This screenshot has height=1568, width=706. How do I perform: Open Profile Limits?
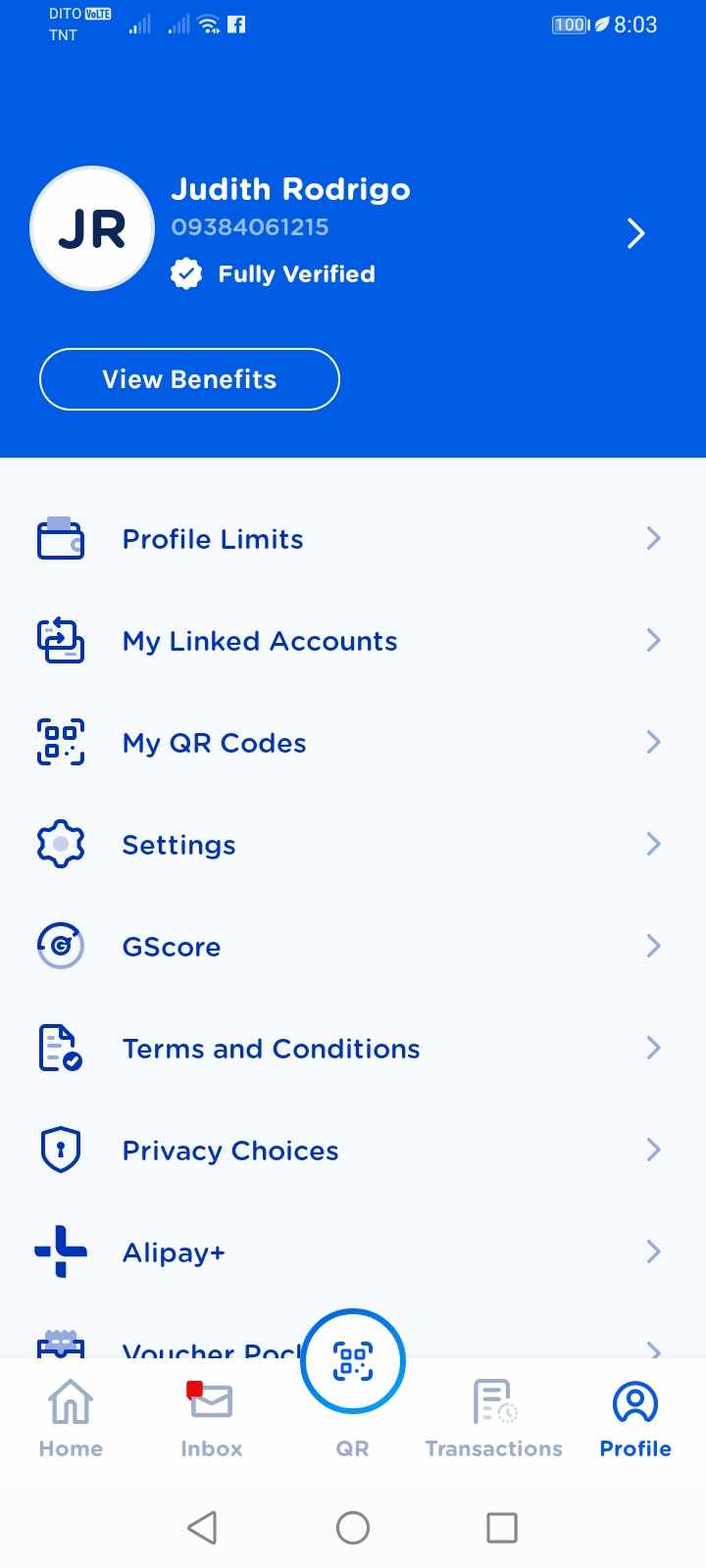348,539
